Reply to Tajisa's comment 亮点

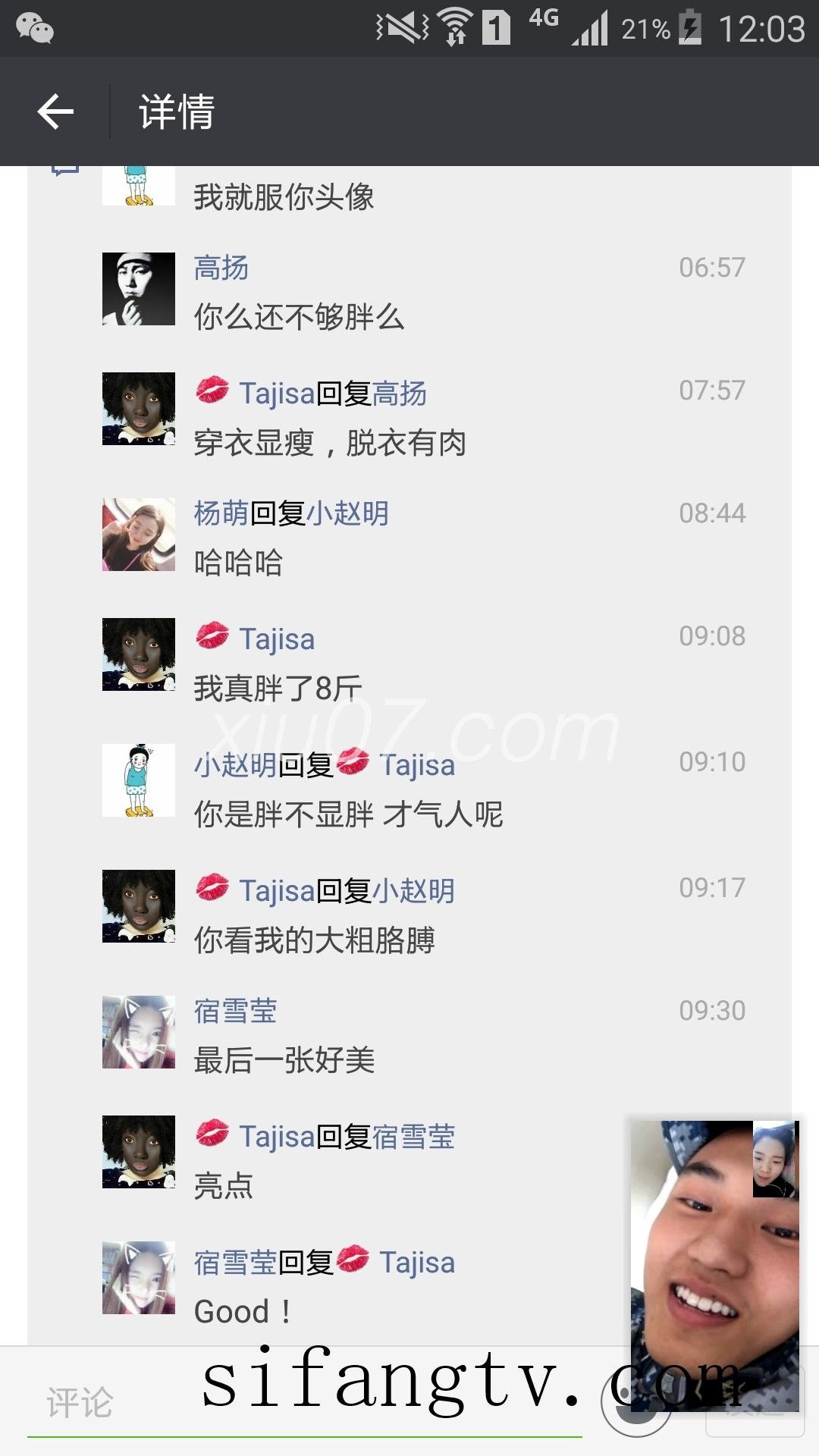[223, 1186]
